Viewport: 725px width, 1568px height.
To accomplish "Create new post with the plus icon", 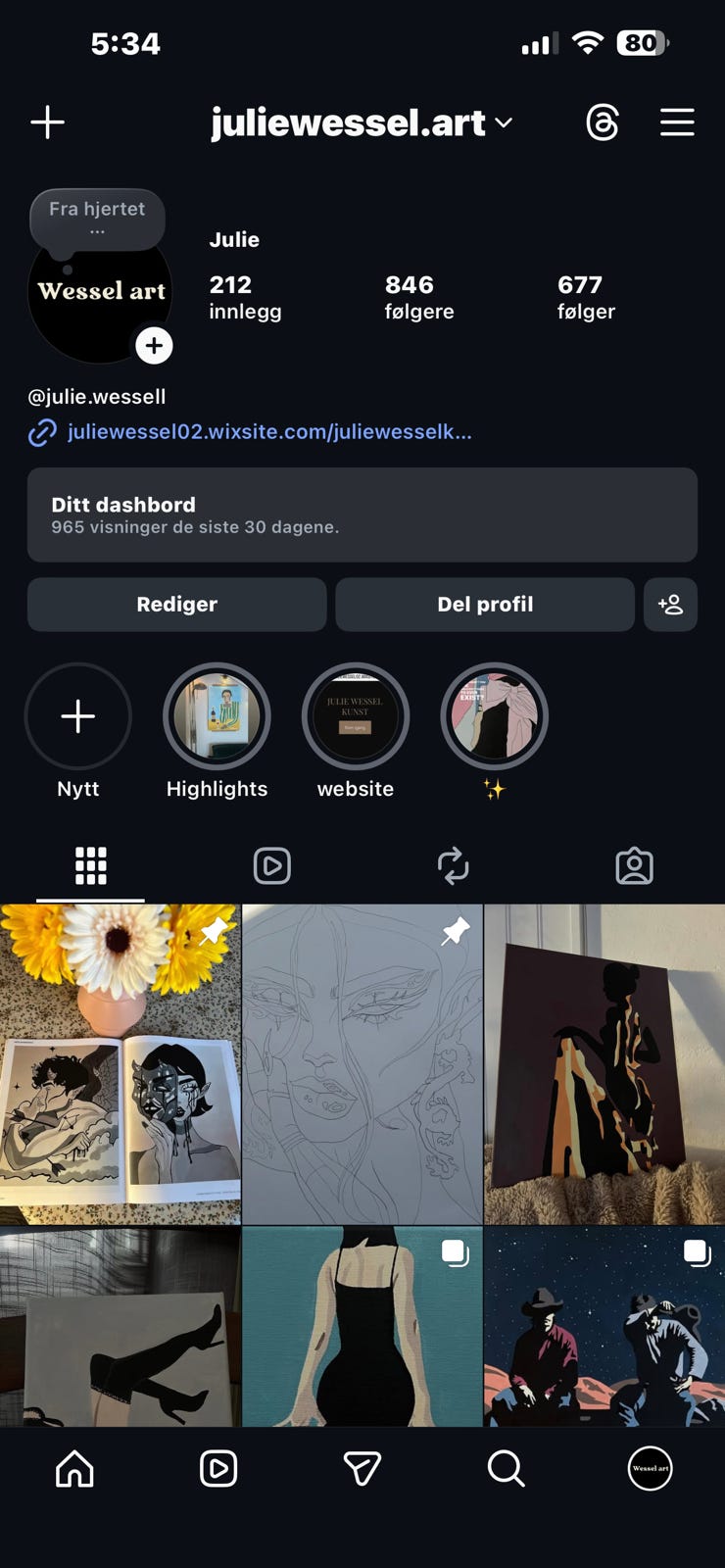I will [47, 122].
